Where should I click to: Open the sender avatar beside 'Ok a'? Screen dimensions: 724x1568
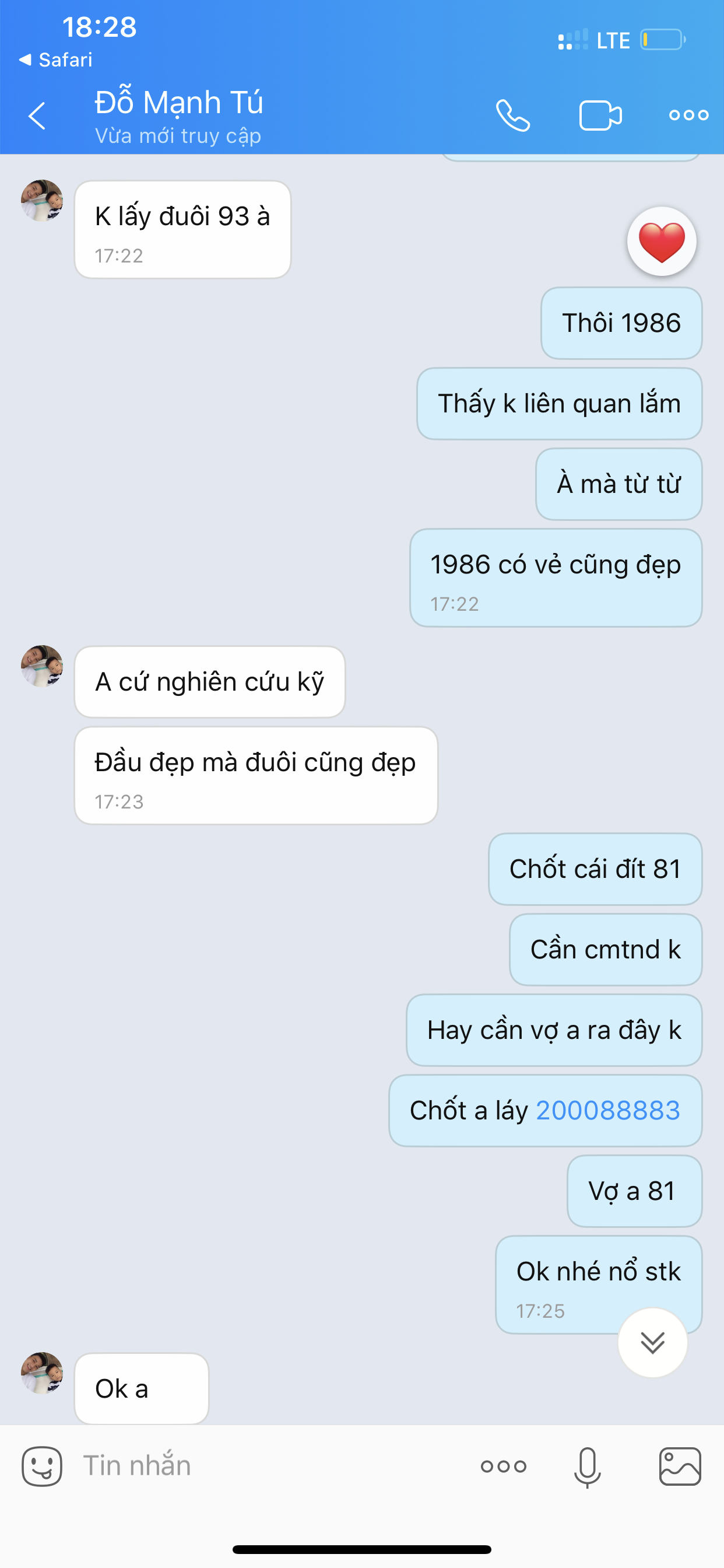[x=42, y=1373]
